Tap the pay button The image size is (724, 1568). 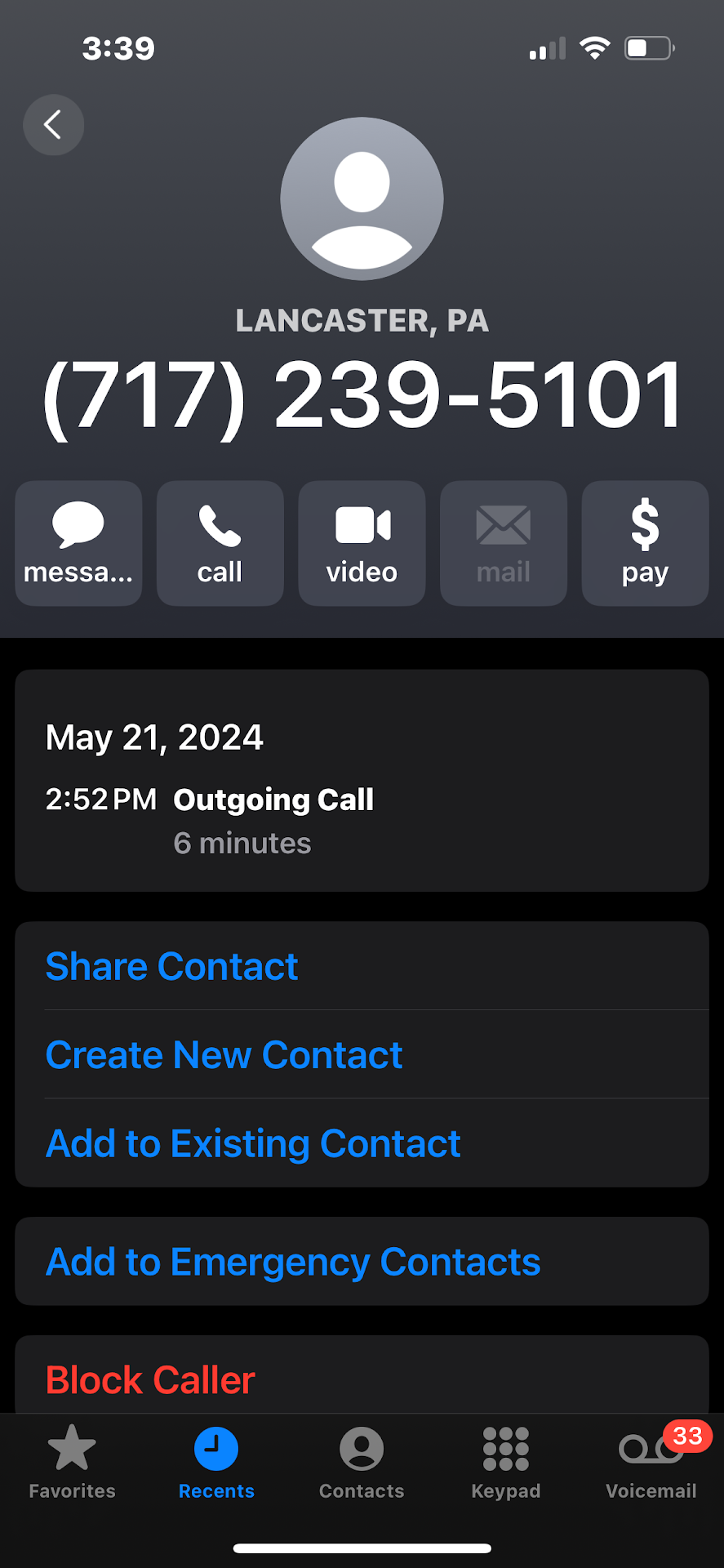pos(645,543)
